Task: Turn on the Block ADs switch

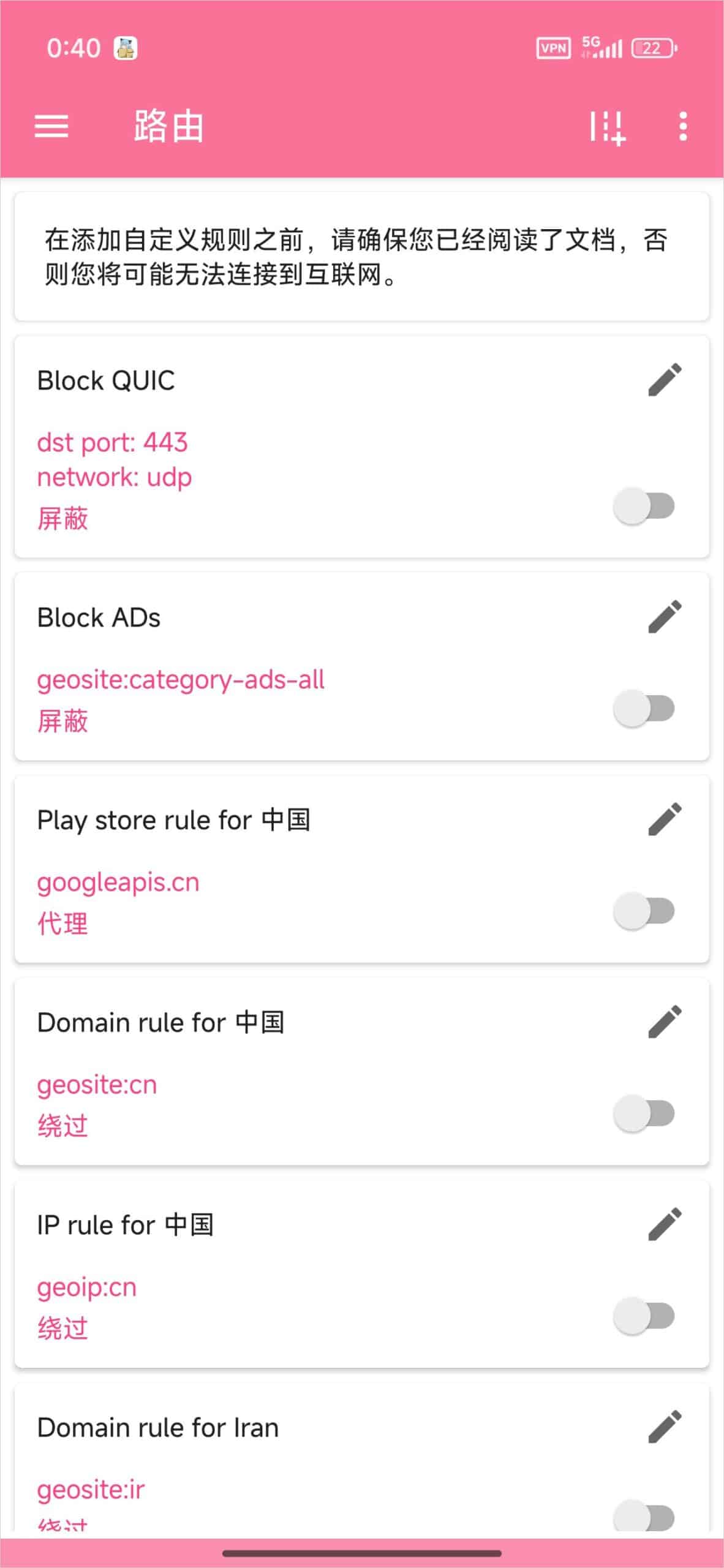Action: coord(644,708)
